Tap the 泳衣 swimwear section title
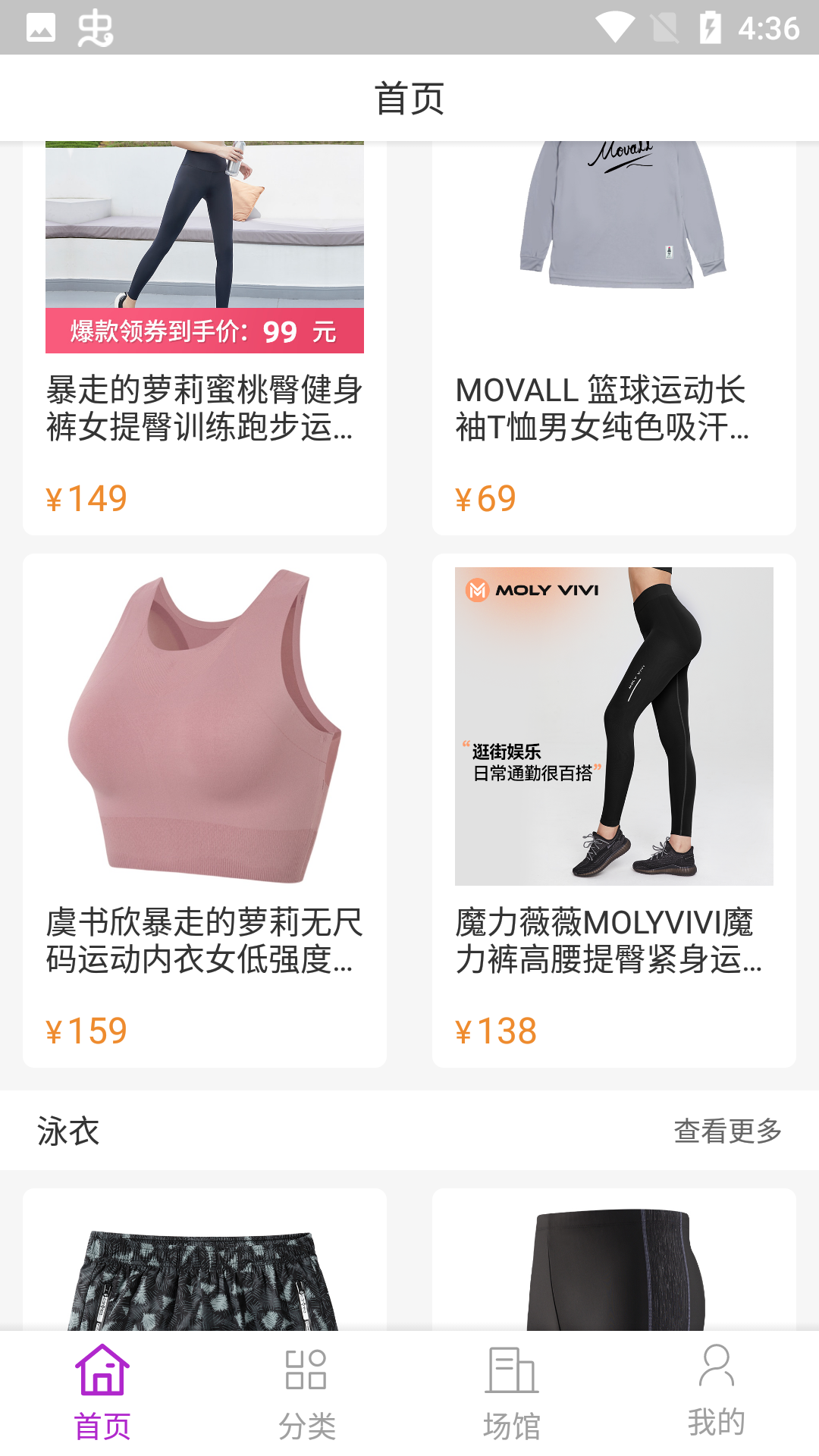Viewport: 819px width, 1456px height. [67, 1131]
